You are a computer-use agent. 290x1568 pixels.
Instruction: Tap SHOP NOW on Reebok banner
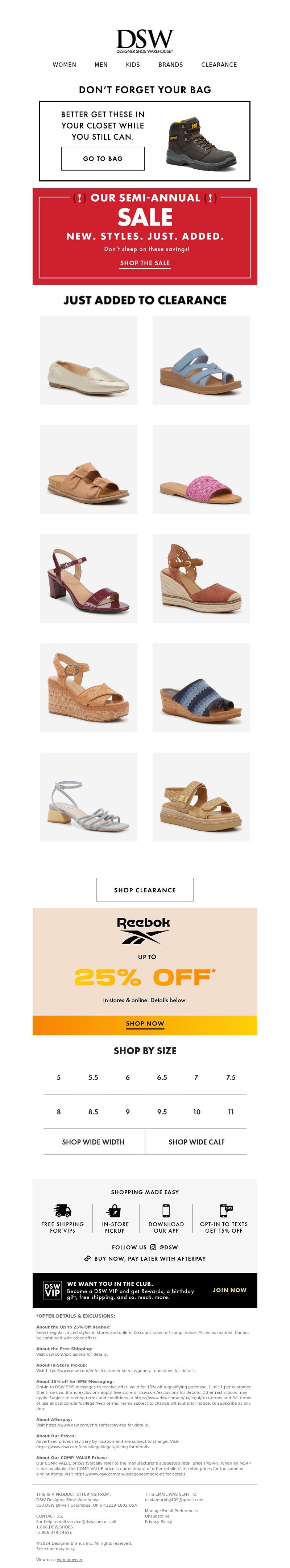145,1023
